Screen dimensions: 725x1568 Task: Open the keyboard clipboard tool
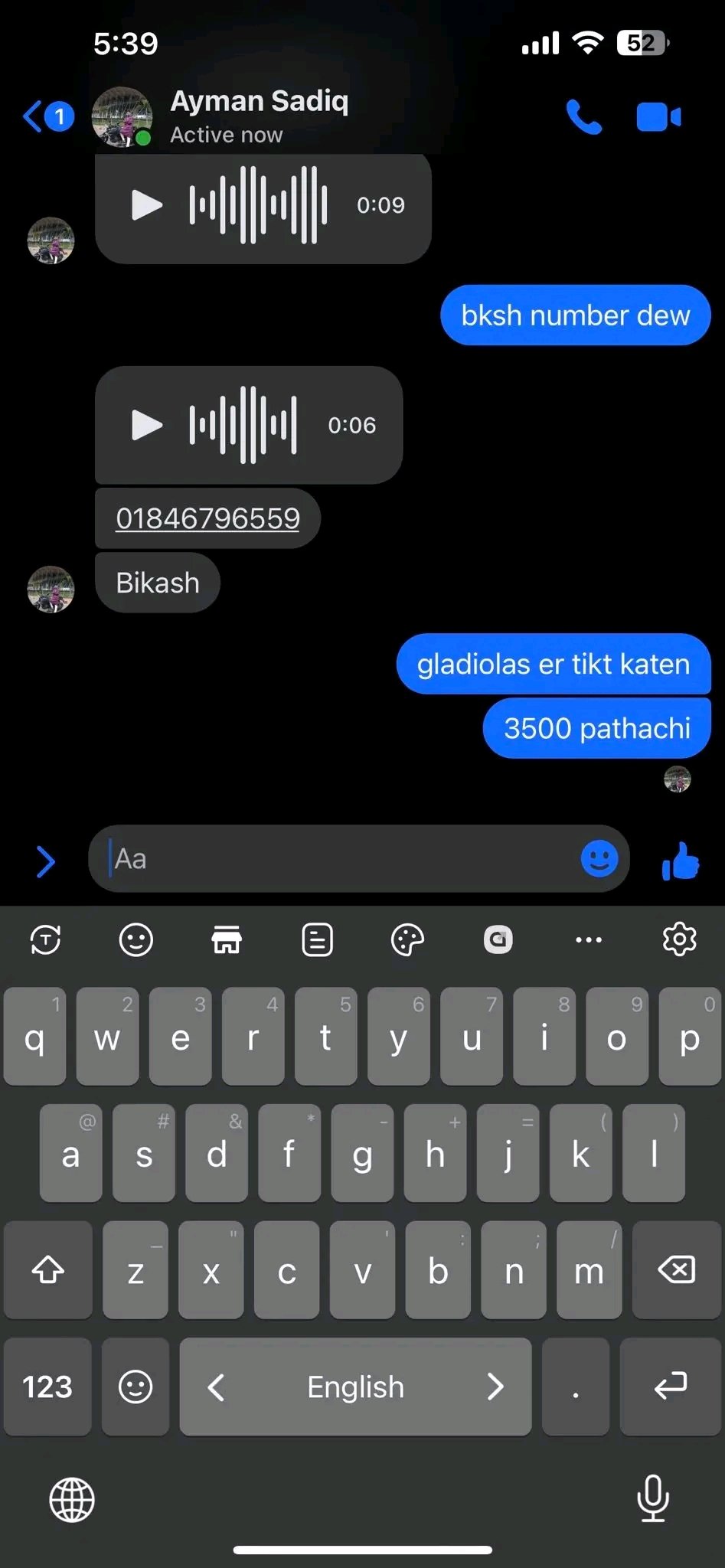tap(317, 939)
